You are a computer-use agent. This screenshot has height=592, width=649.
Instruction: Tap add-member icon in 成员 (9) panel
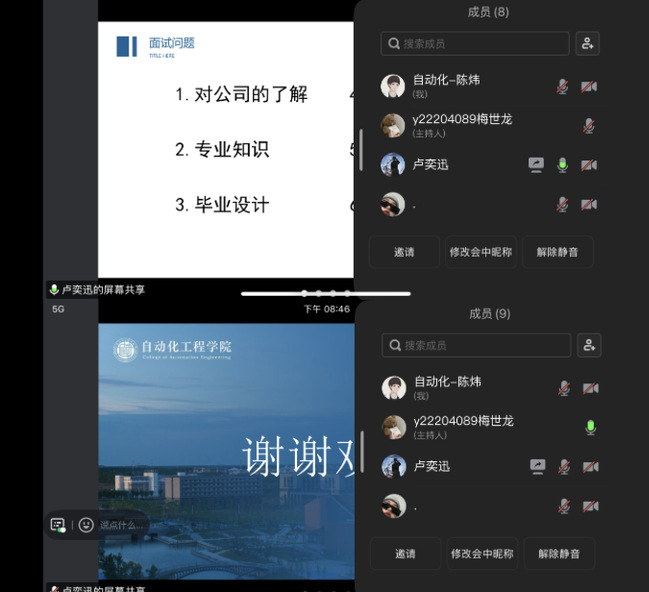point(589,346)
